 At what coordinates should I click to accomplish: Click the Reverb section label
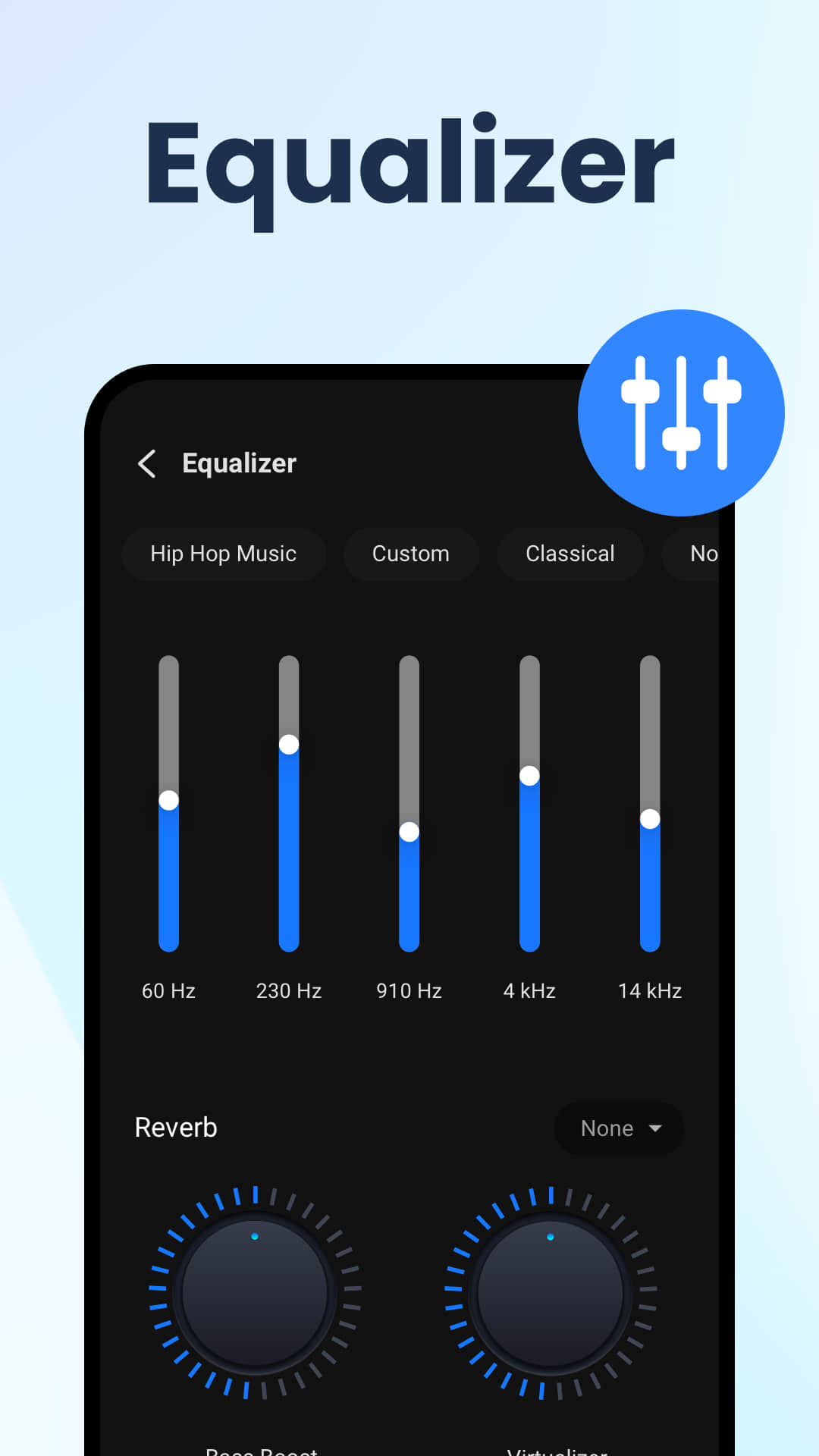(175, 1128)
